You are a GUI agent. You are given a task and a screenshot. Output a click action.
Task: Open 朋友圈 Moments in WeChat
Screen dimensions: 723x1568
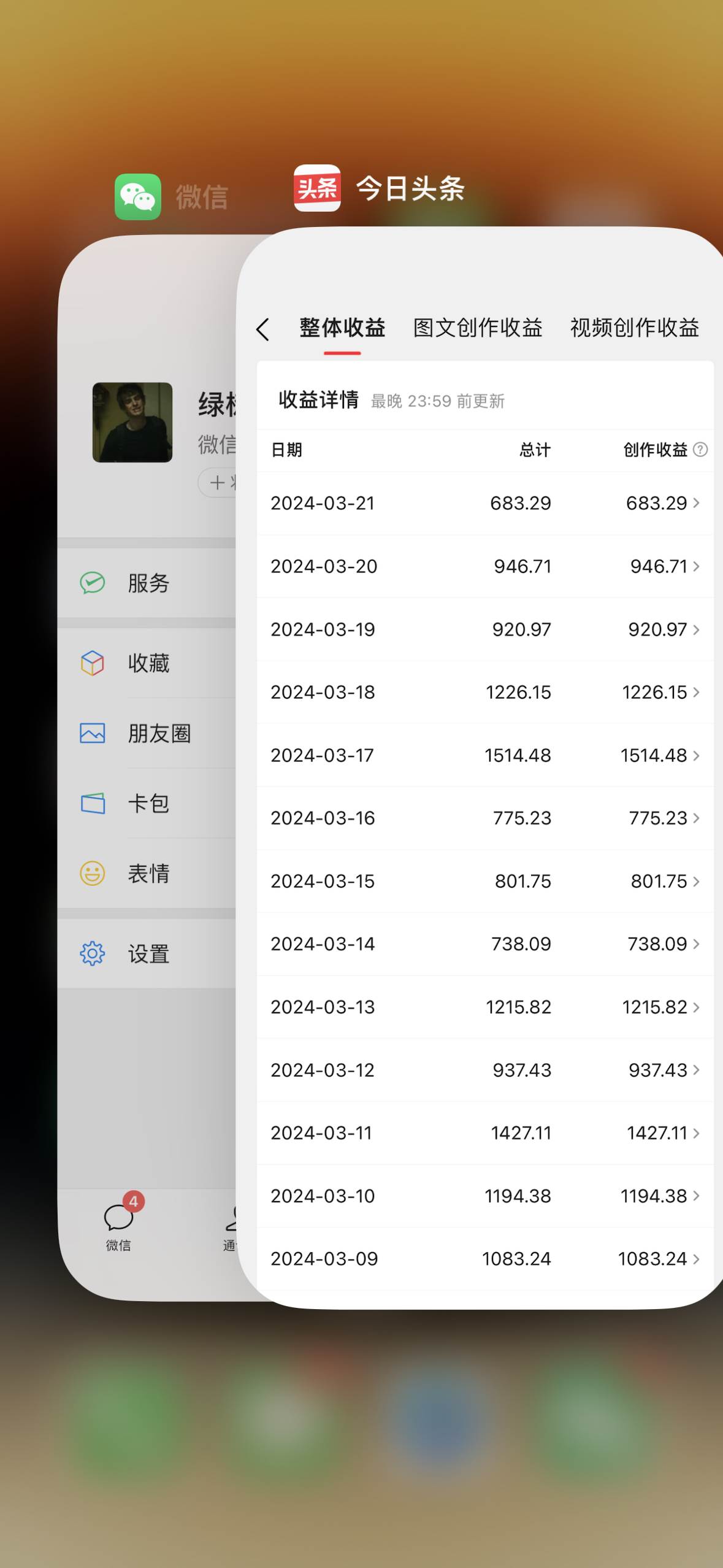(92, 733)
